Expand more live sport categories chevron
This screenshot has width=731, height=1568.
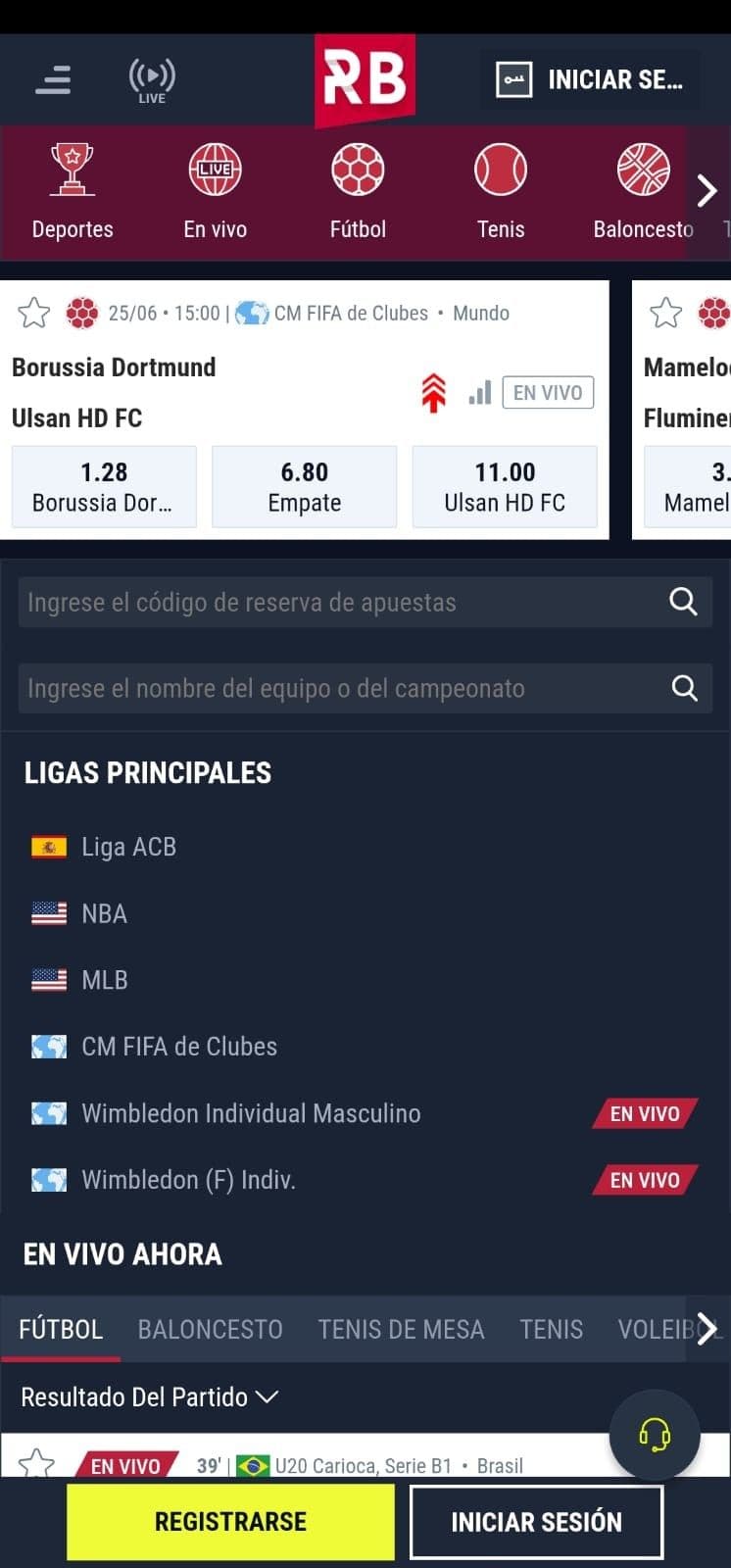707,1329
